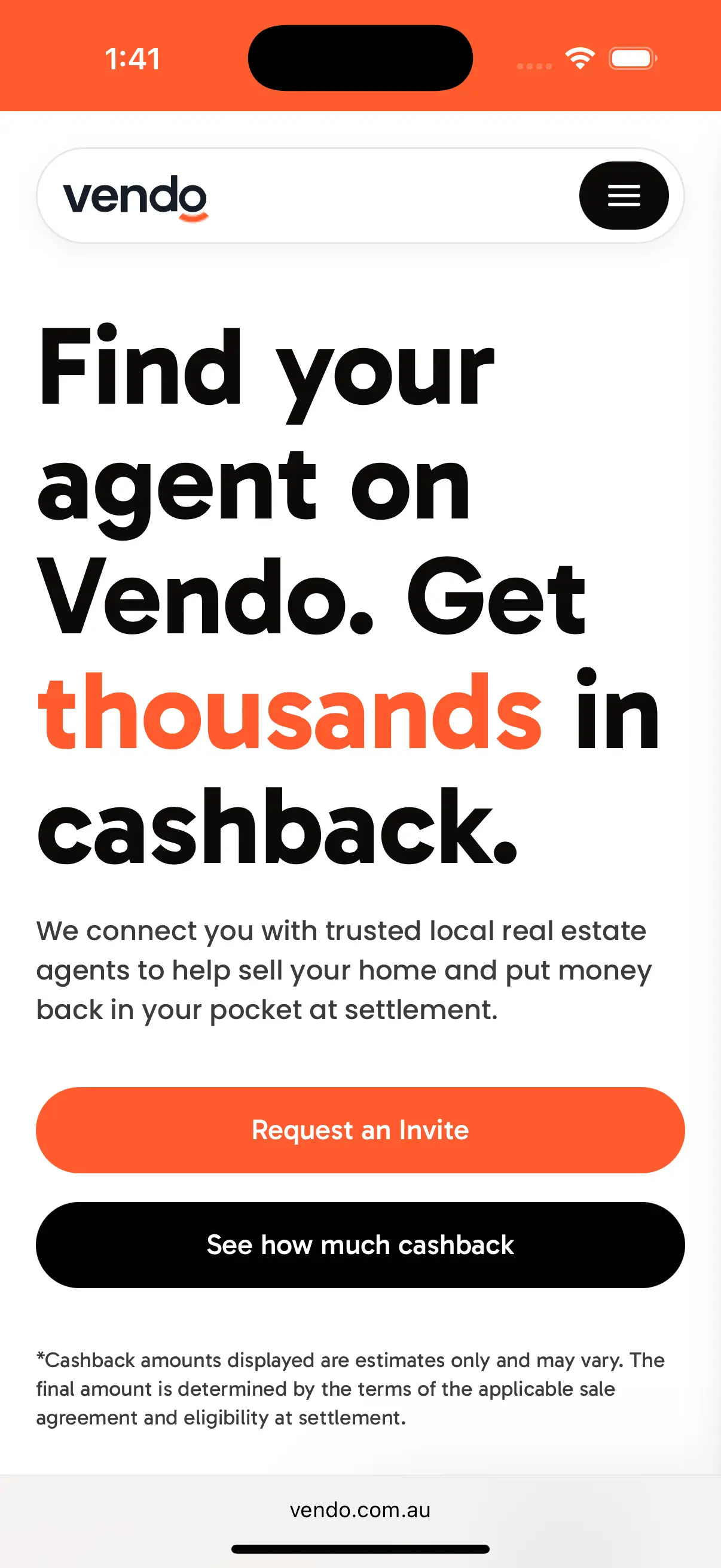Image resolution: width=721 pixels, height=1568 pixels.
Task: Expand cashback details via See how much cashback
Action: click(x=360, y=1244)
